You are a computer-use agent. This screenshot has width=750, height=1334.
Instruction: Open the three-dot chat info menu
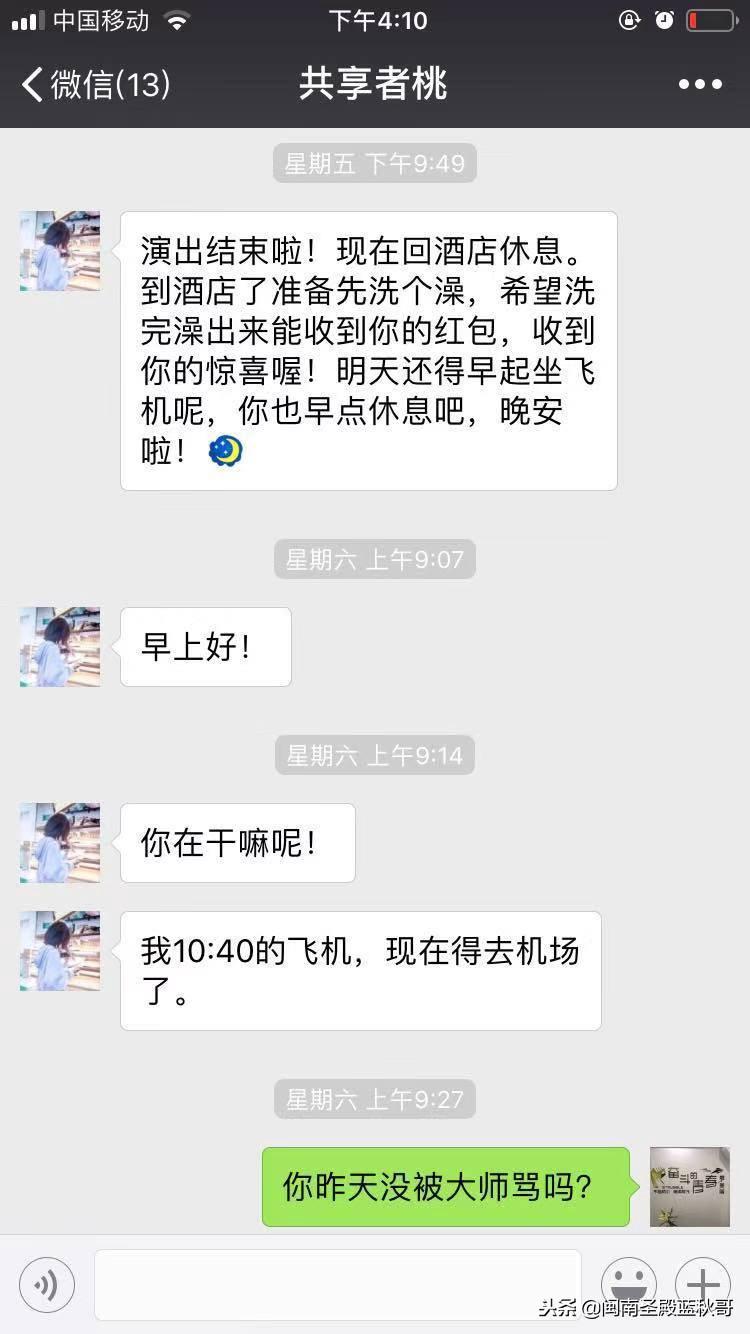click(700, 85)
